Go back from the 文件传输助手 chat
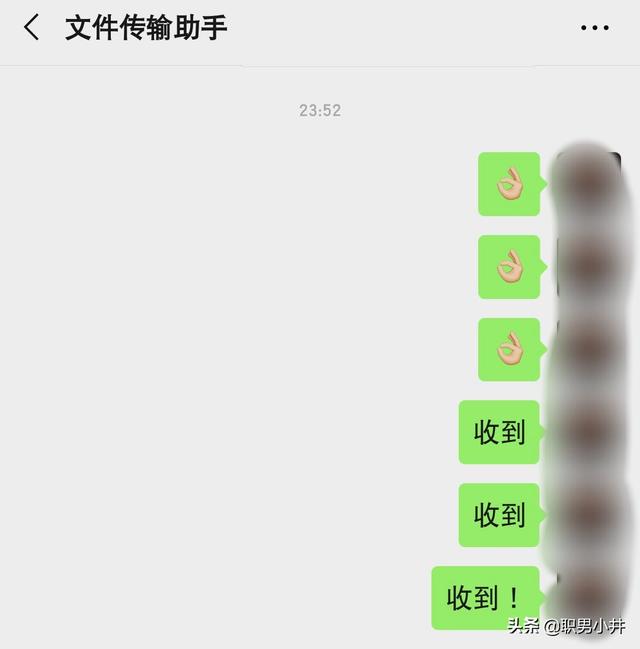The image size is (640, 649). [x=32, y=28]
